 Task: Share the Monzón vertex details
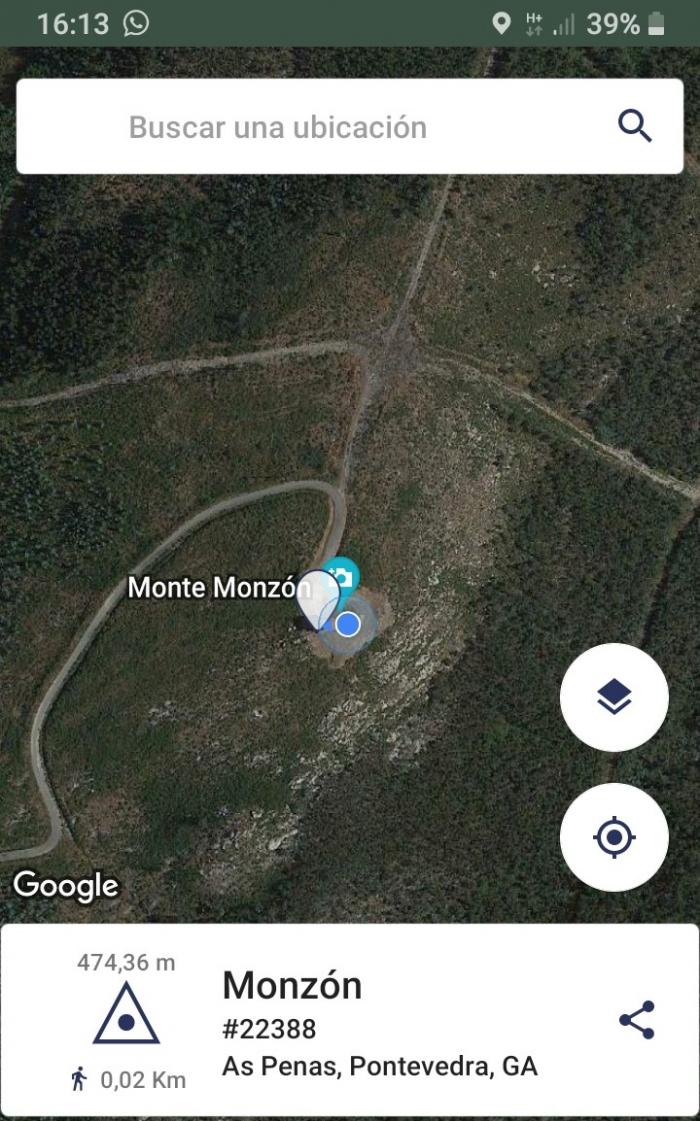click(636, 1019)
